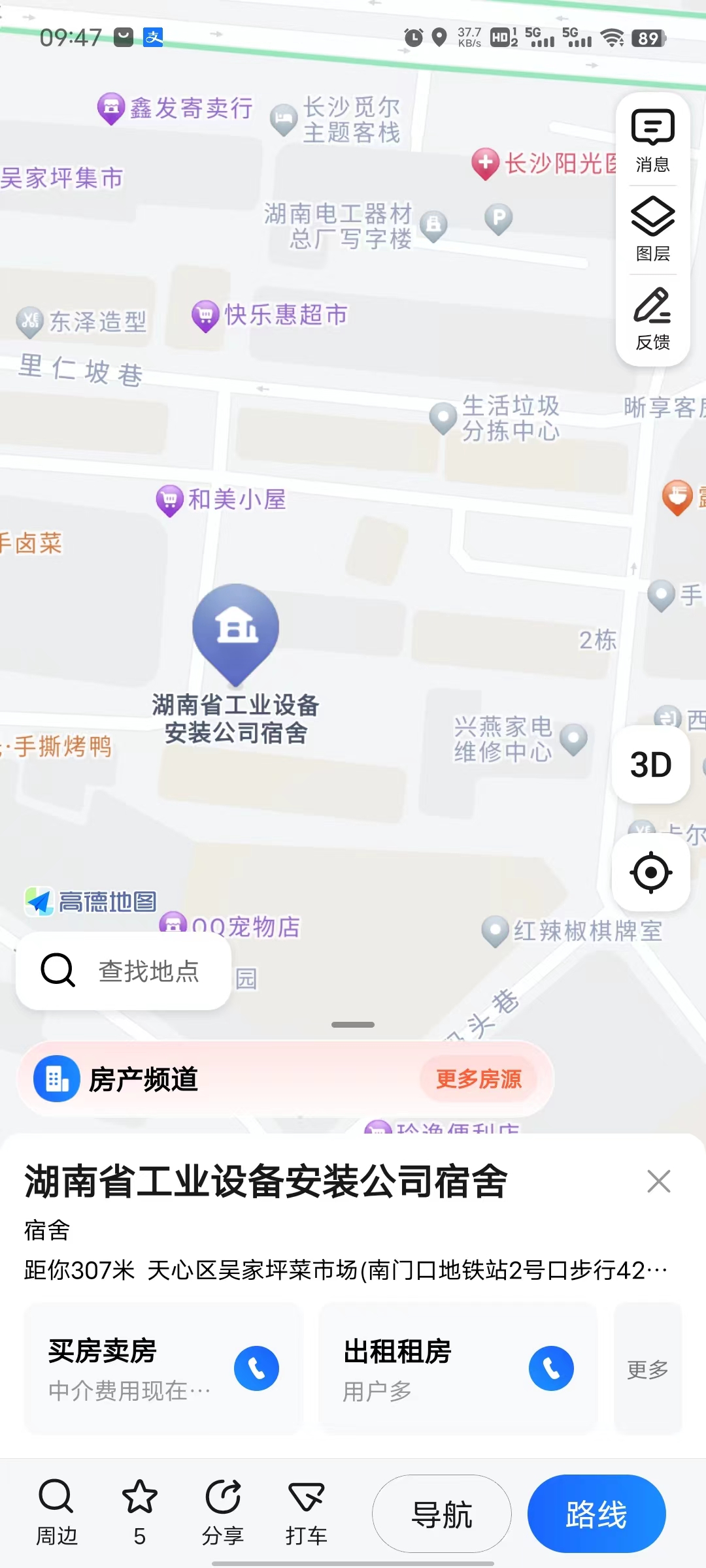706x1568 pixels.
Task: Call the 出租租房 contact
Action: tap(551, 1369)
